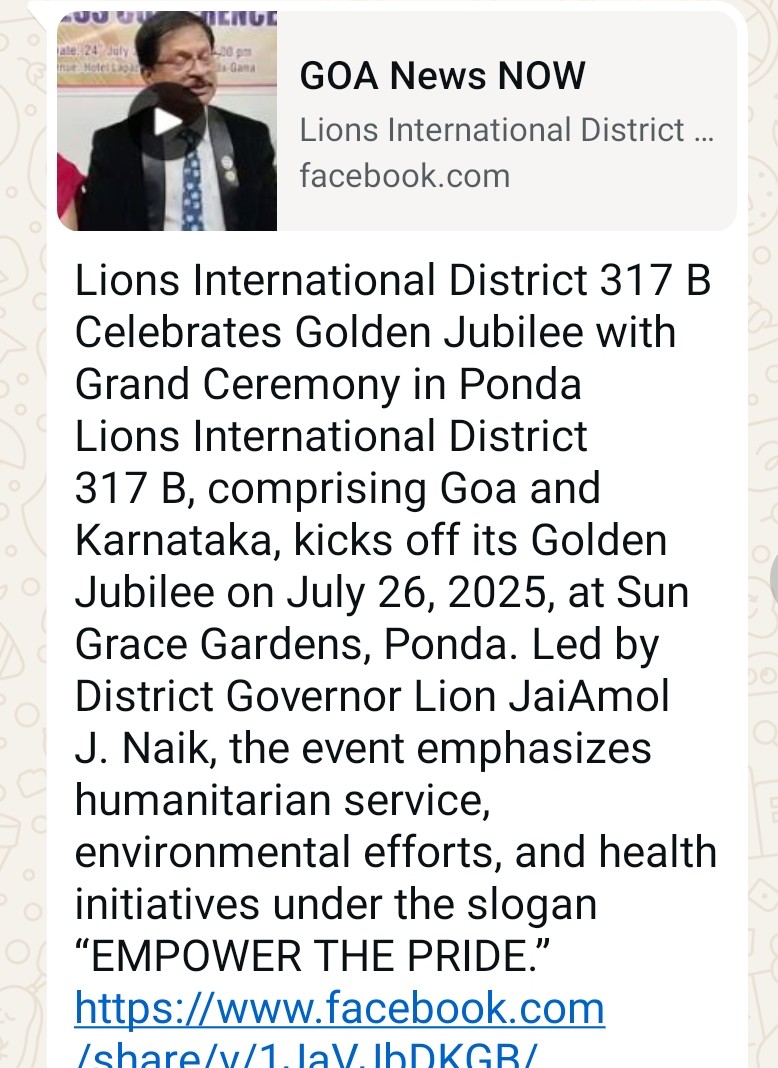Tap the video thumbnail of the speaker
778x1068 pixels.
(166, 119)
